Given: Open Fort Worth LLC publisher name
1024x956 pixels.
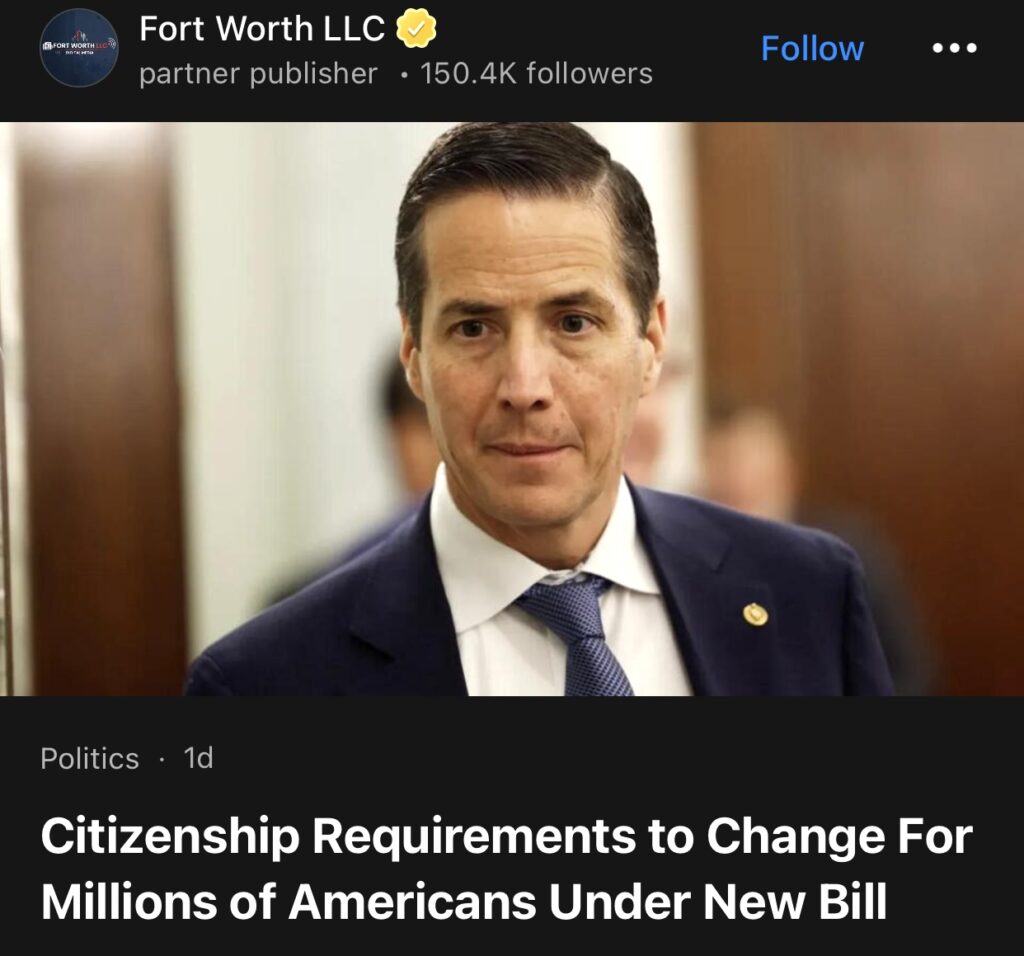Looking at the screenshot, I should pyautogui.click(x=262, y=29).
